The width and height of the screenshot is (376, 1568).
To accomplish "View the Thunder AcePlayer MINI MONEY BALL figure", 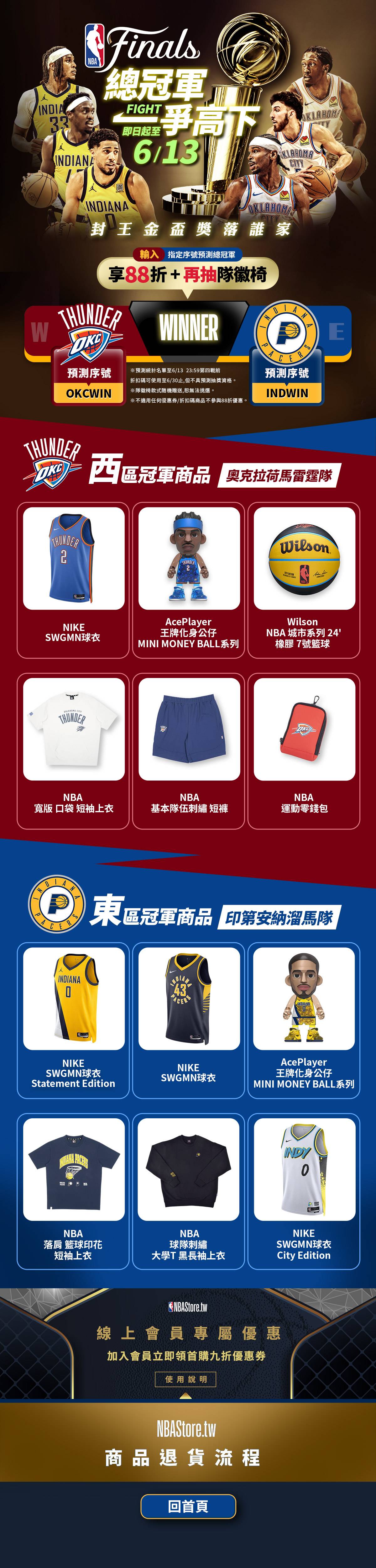I will pyautogui.click(x=189, y=580).
